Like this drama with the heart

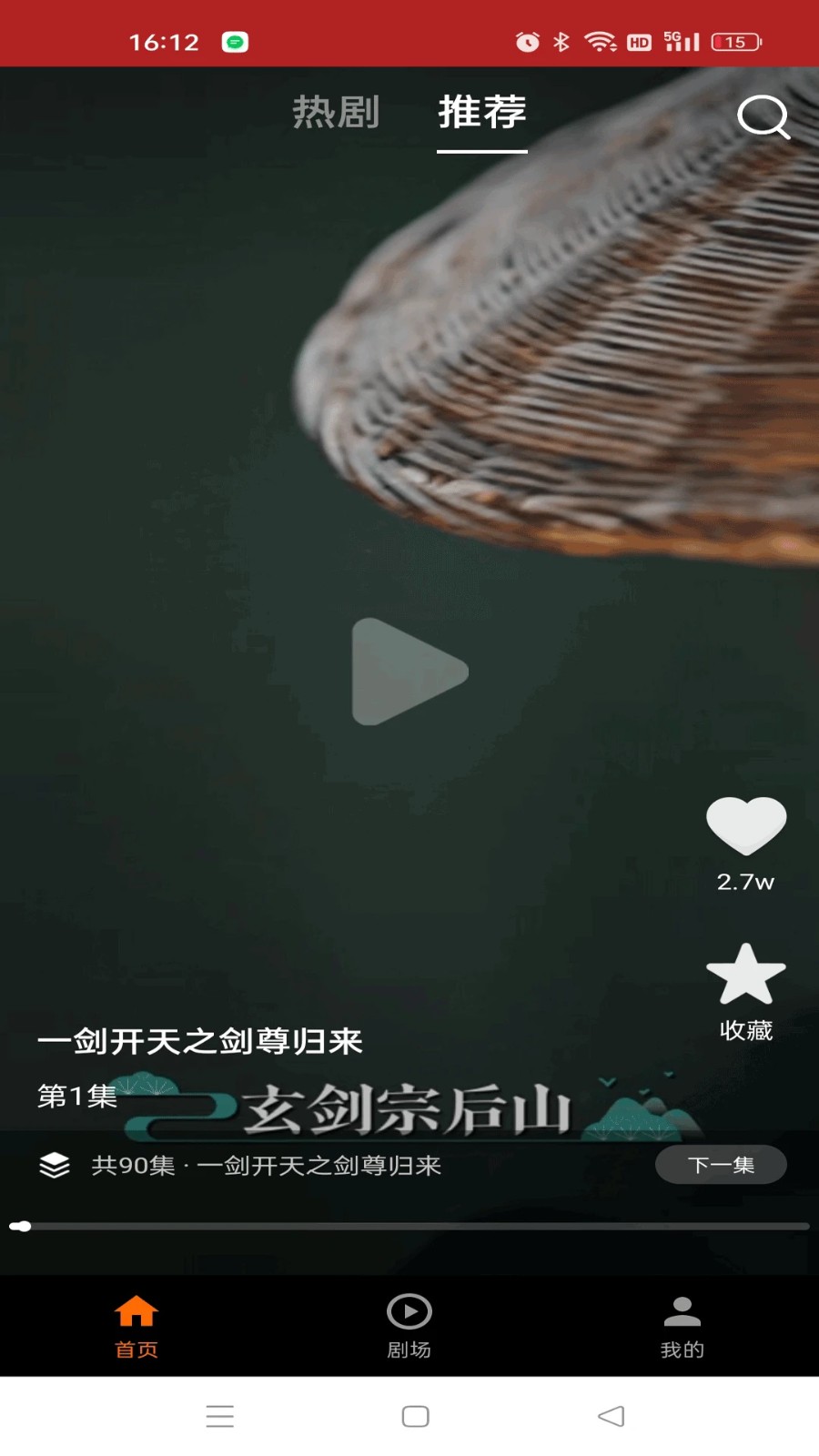pyautogui.click(x=746, y=826)
